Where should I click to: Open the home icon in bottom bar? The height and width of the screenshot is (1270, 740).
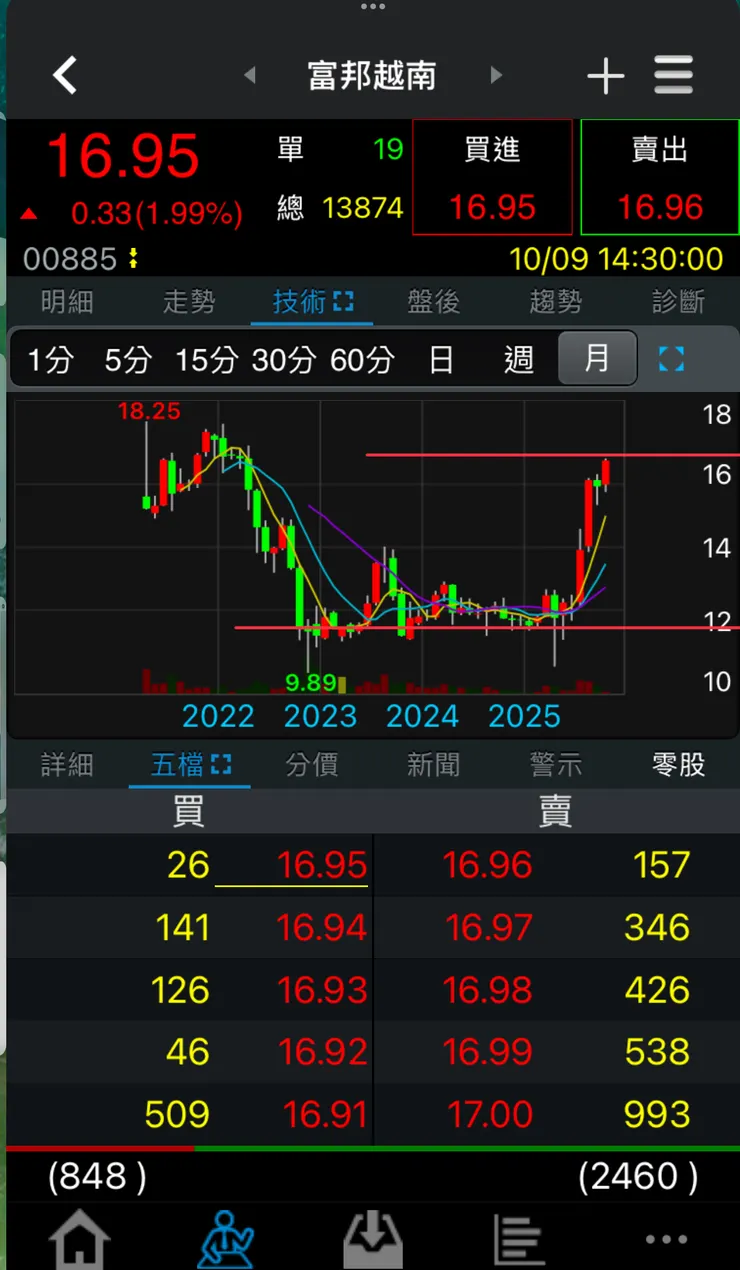(80, 1240)
